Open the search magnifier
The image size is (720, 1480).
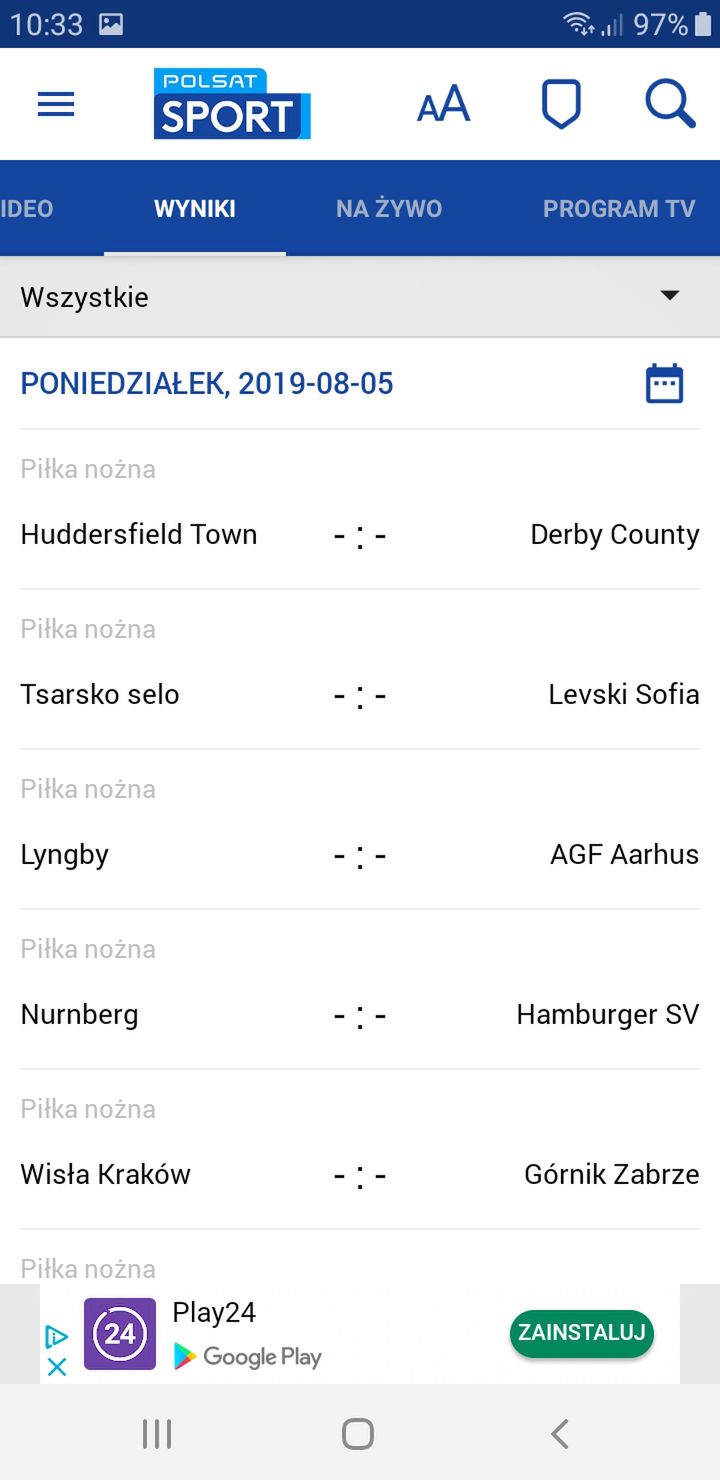(670, 104)
